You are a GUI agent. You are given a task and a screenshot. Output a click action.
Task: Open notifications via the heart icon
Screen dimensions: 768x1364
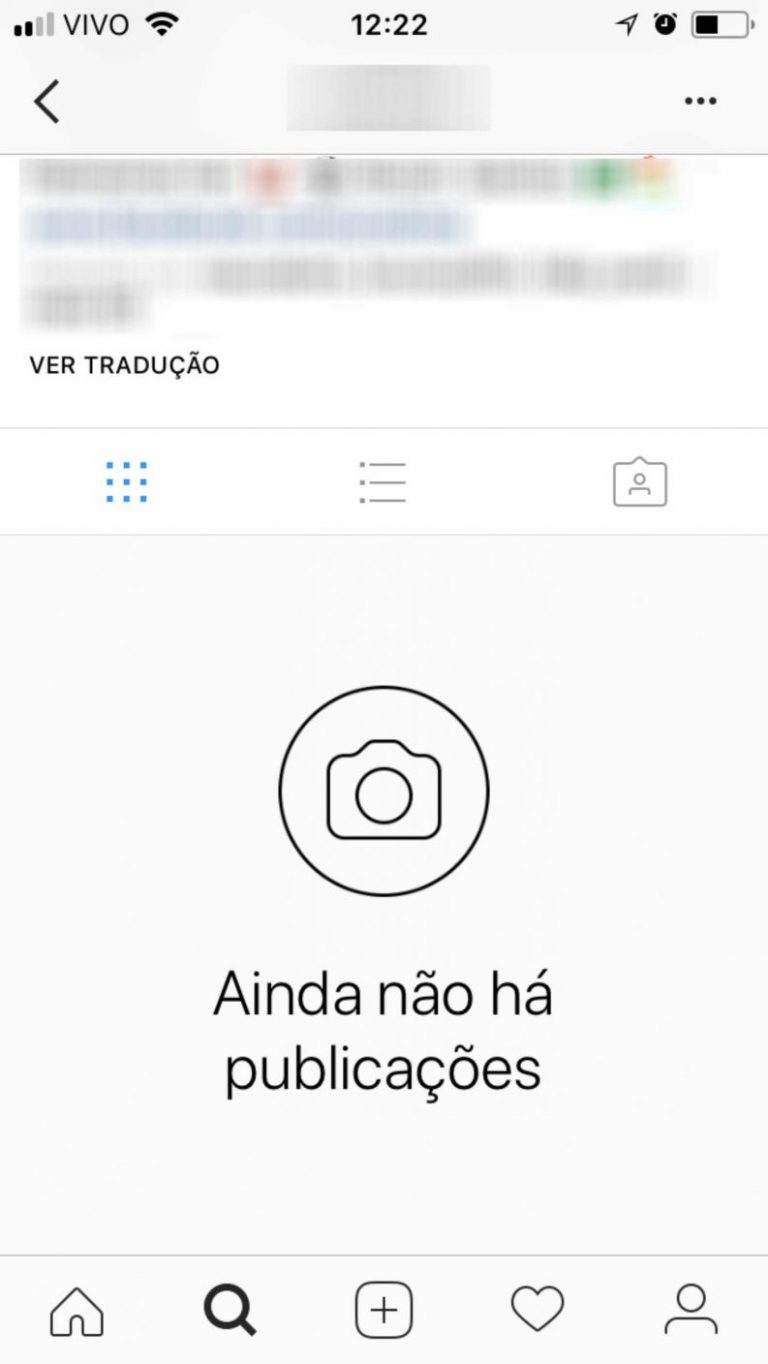point(537,1308)
